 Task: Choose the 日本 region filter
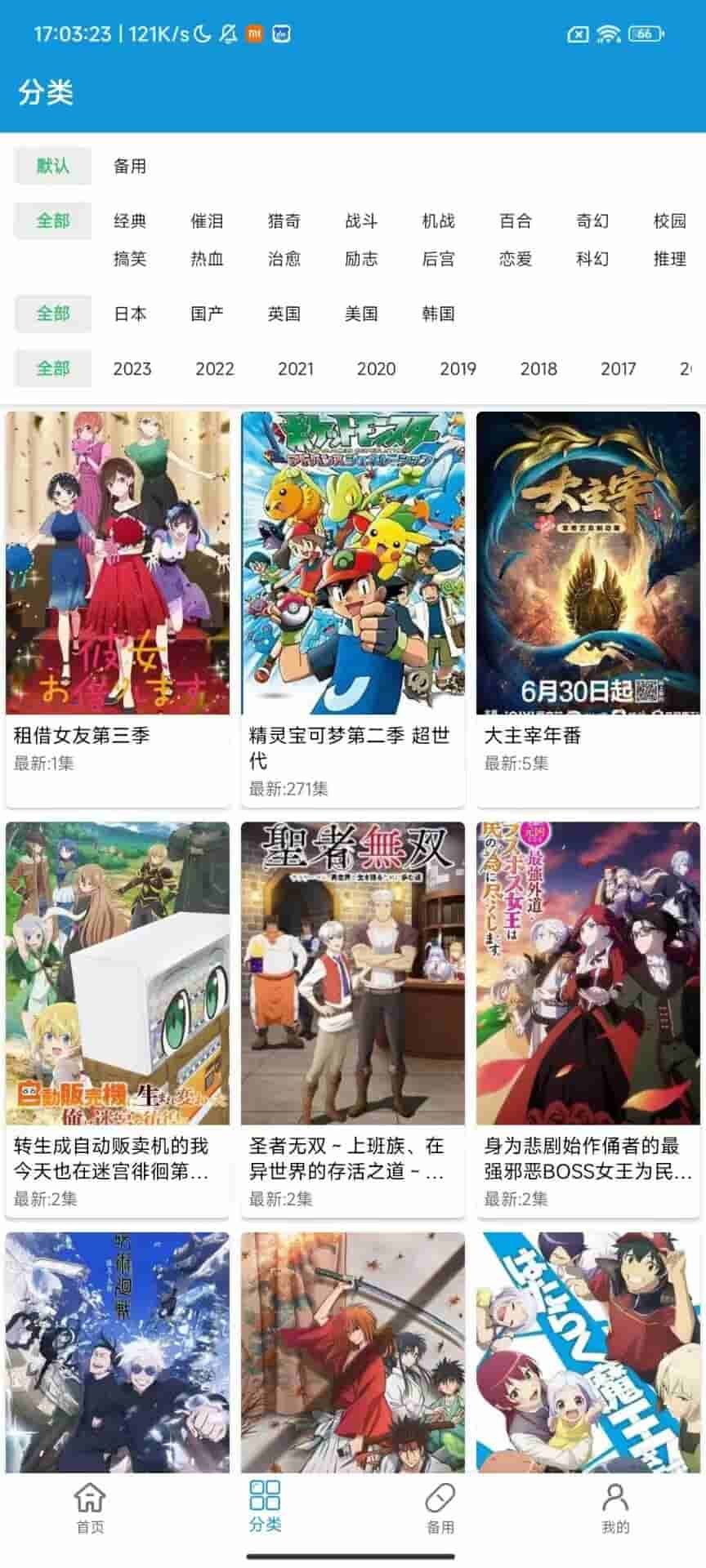(130, 314)
